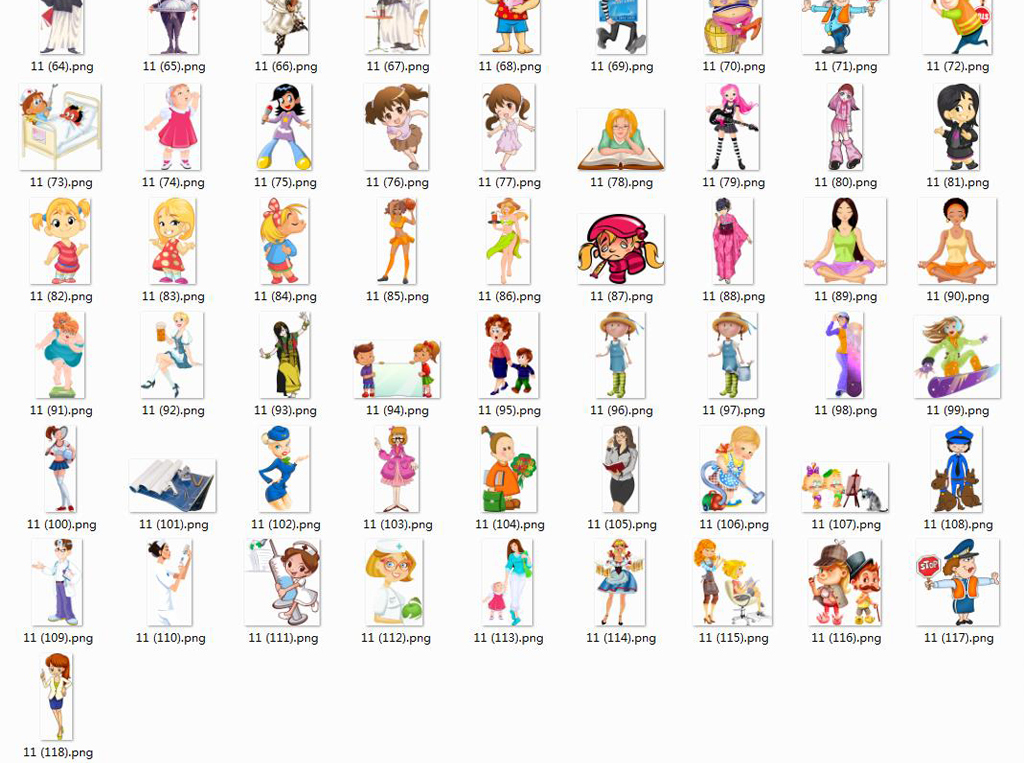Choose file 11 (95).png
This screenshot has height=763, width=1024.
click(x=508, y=355)
